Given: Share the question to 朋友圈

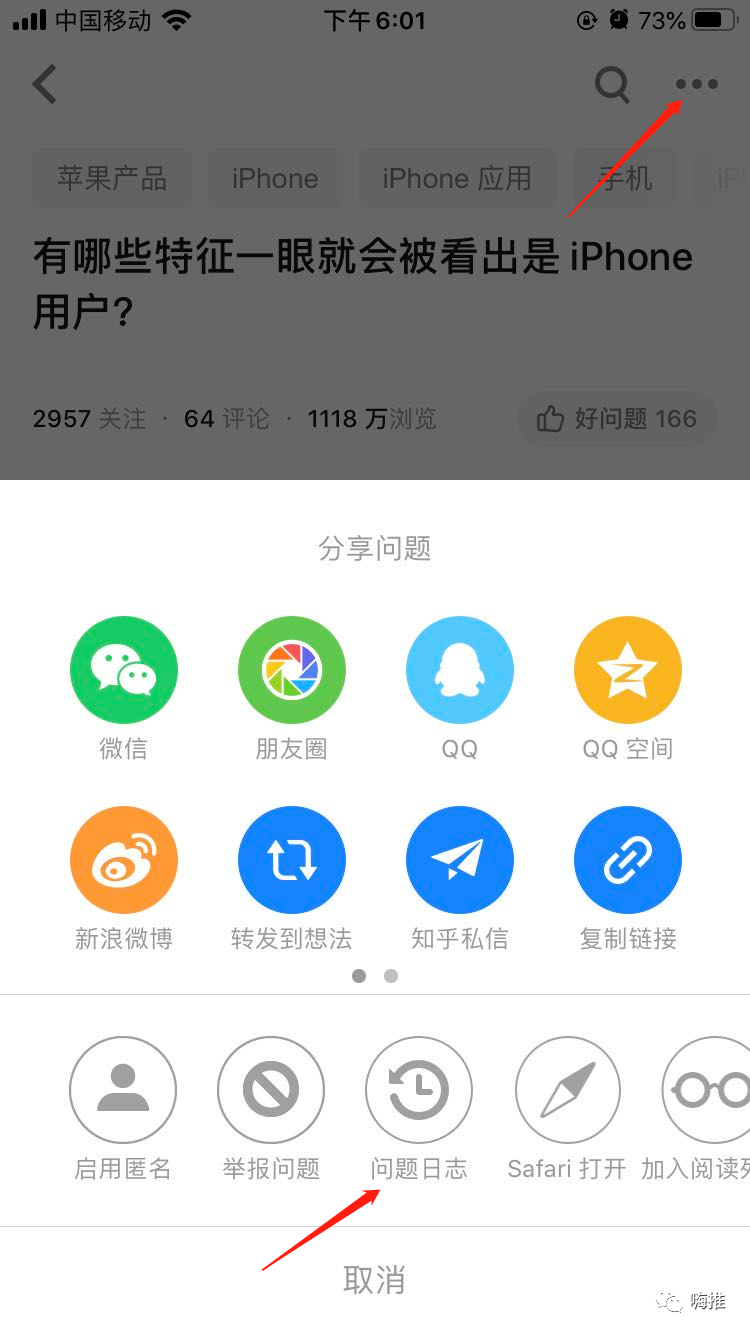Looking at the screenshot, I should [291, 670].
